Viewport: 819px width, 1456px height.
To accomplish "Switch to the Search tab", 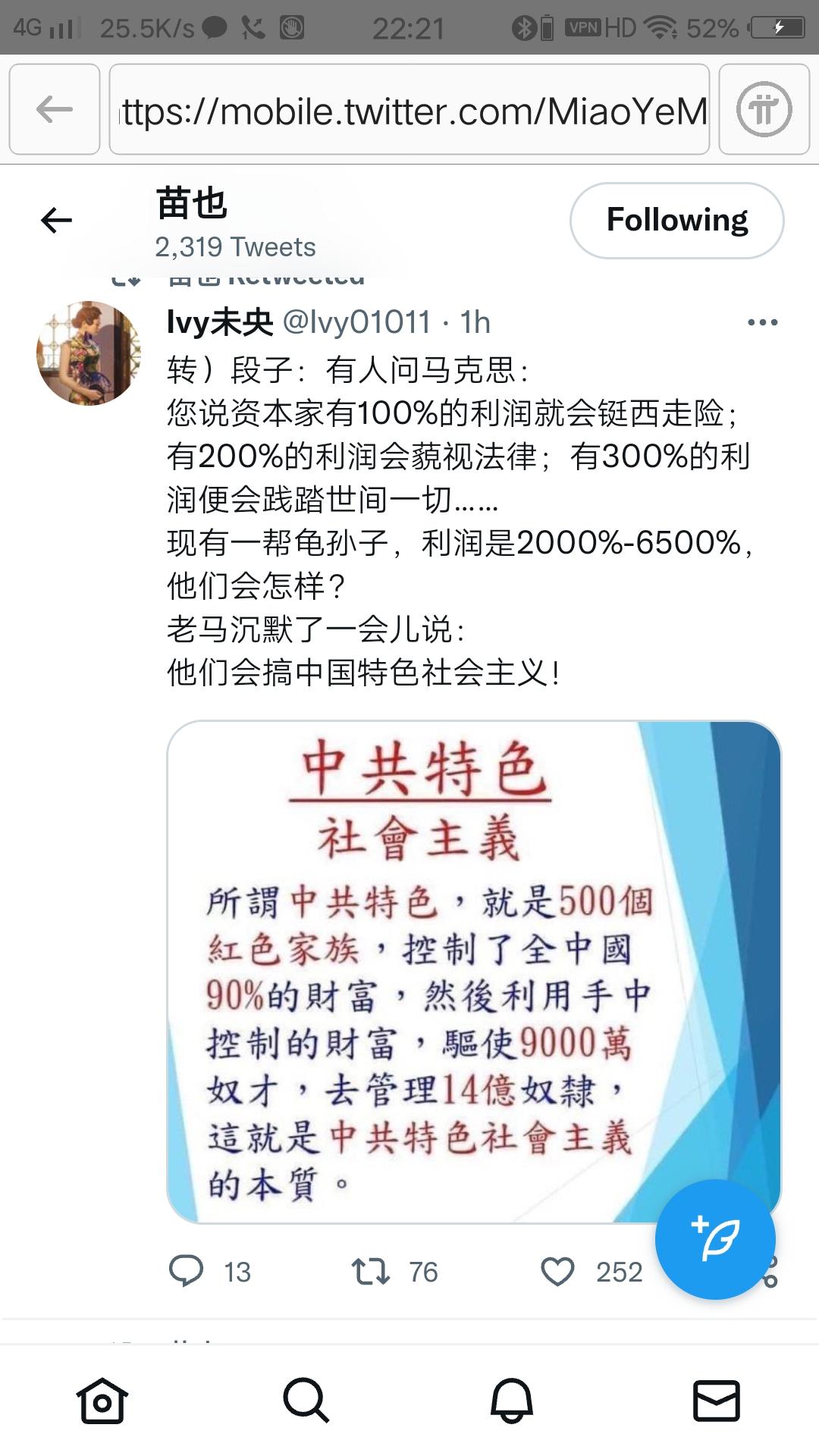I will coord(306,1401).
